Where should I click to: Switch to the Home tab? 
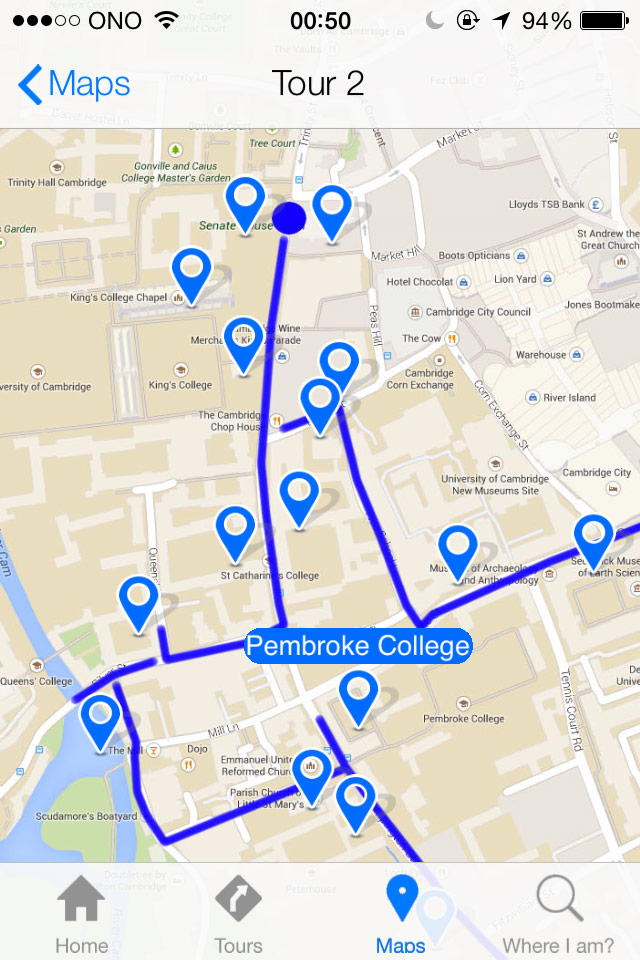[x=81, y=915]
